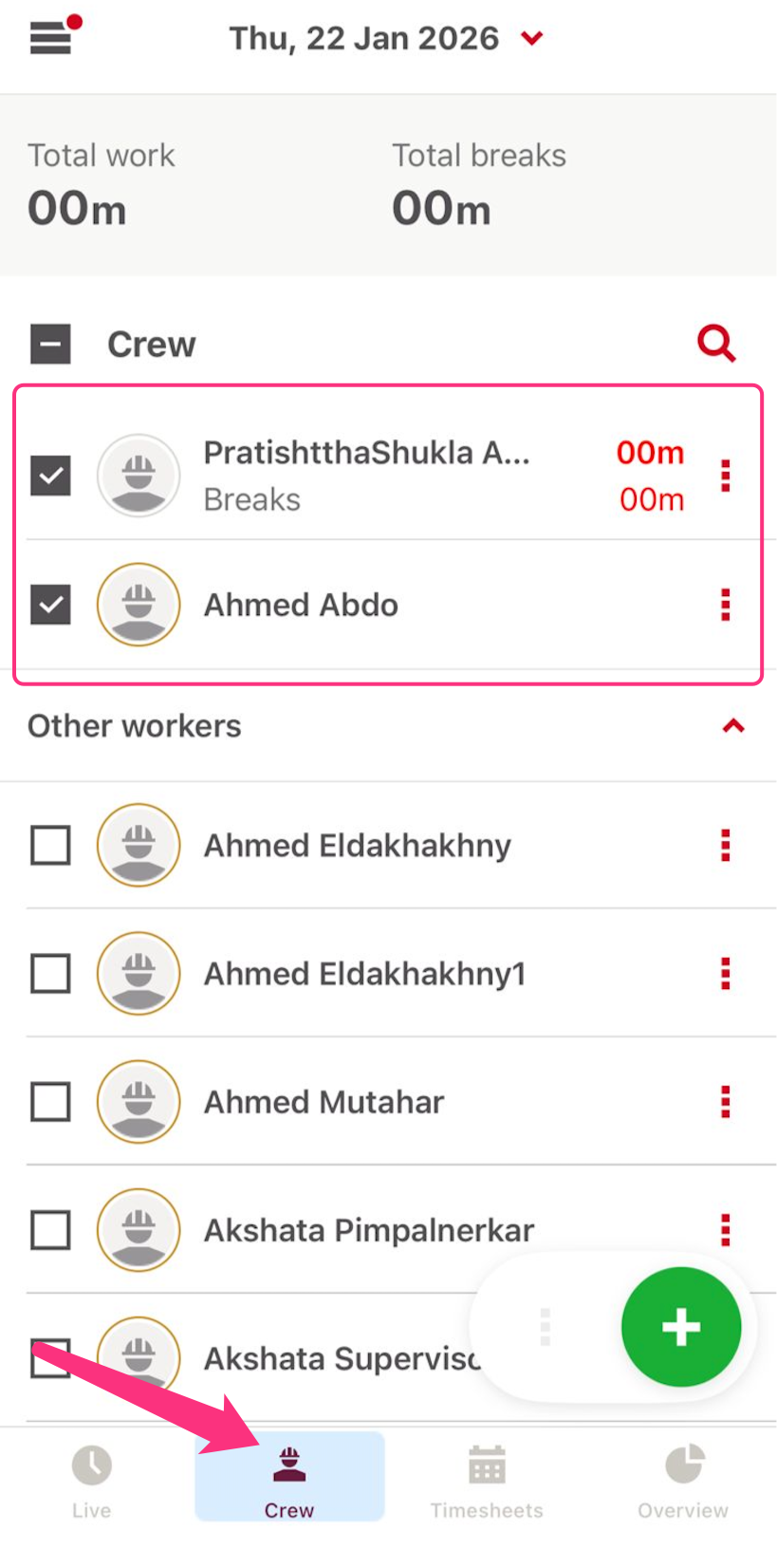Check the box for Ahmed Mutahar
Viewport: 777px width, 1568px height.
(x=50, y=1102)
